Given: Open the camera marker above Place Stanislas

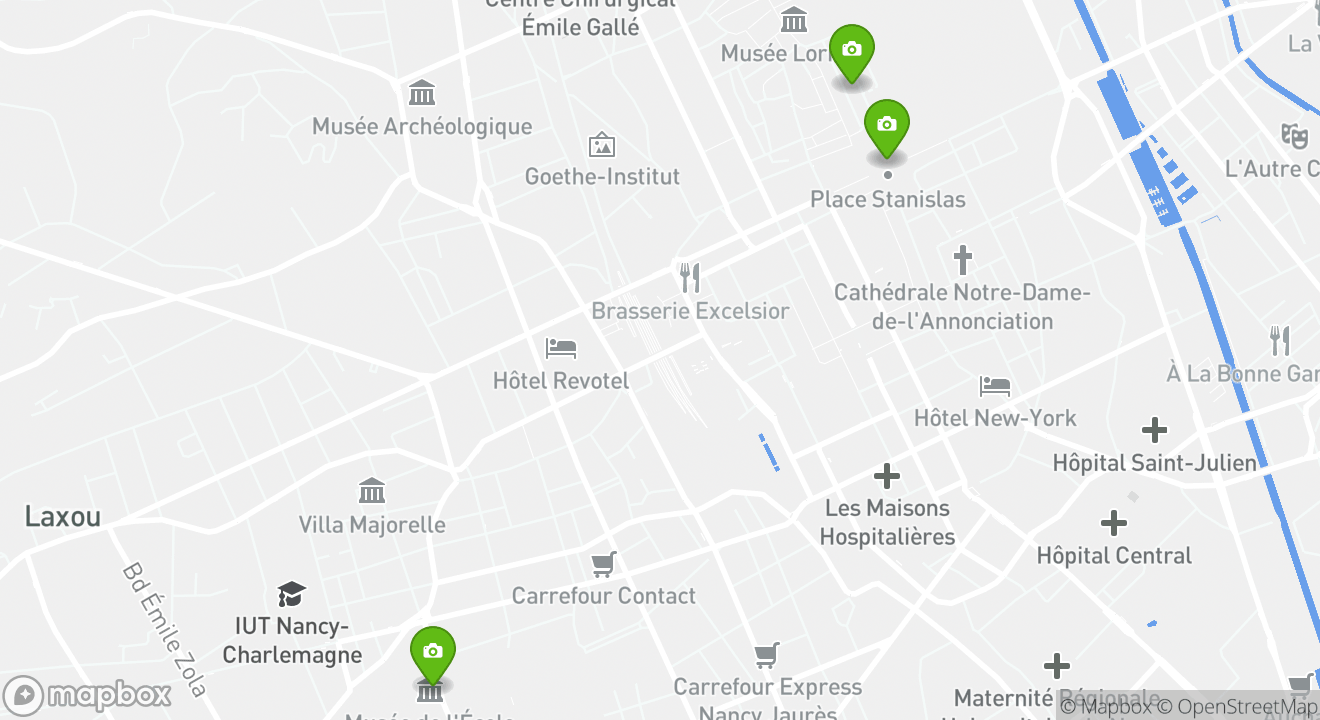Looking at the screenshot, I should point(886,127).
